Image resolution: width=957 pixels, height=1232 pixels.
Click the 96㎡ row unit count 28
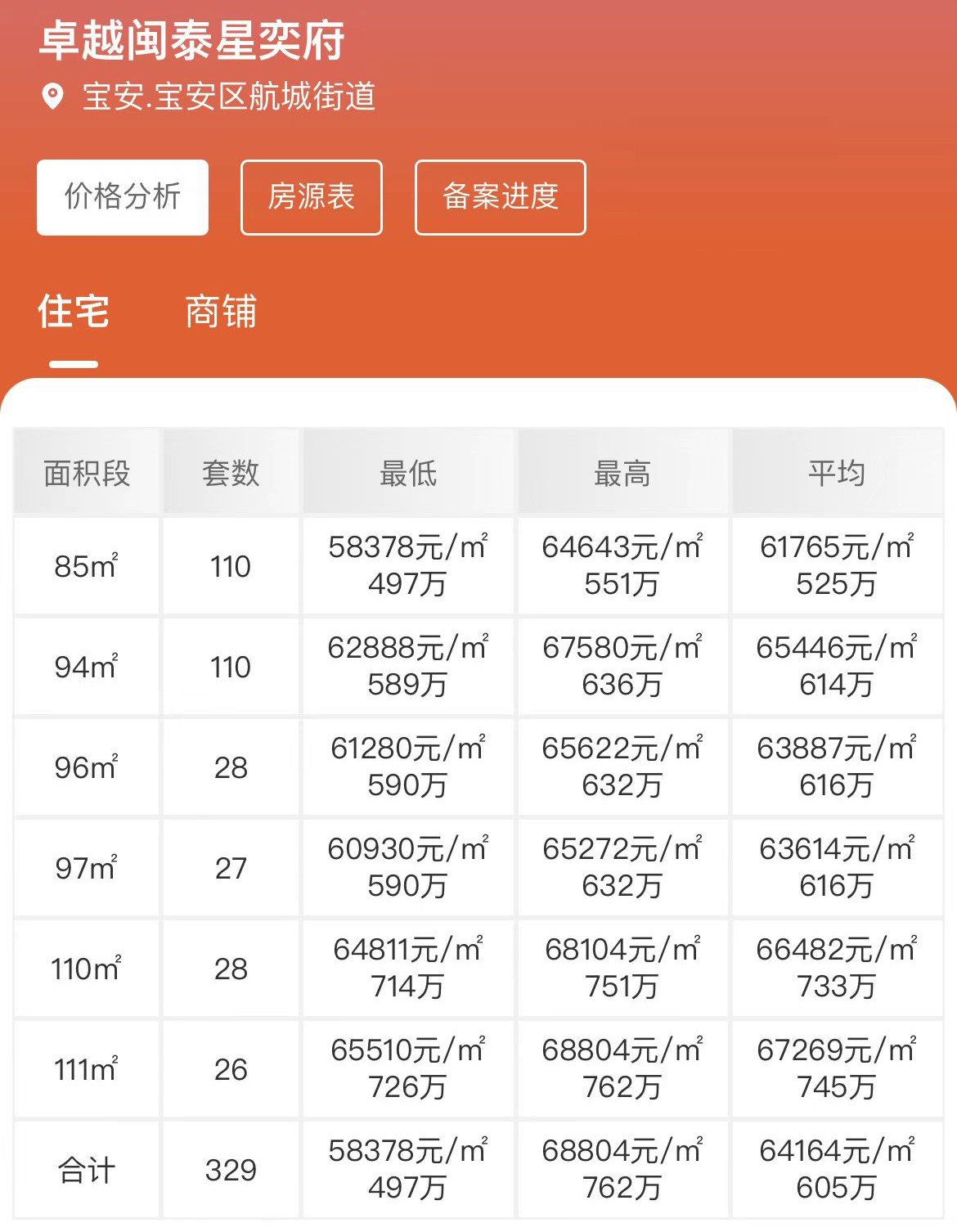230,767
